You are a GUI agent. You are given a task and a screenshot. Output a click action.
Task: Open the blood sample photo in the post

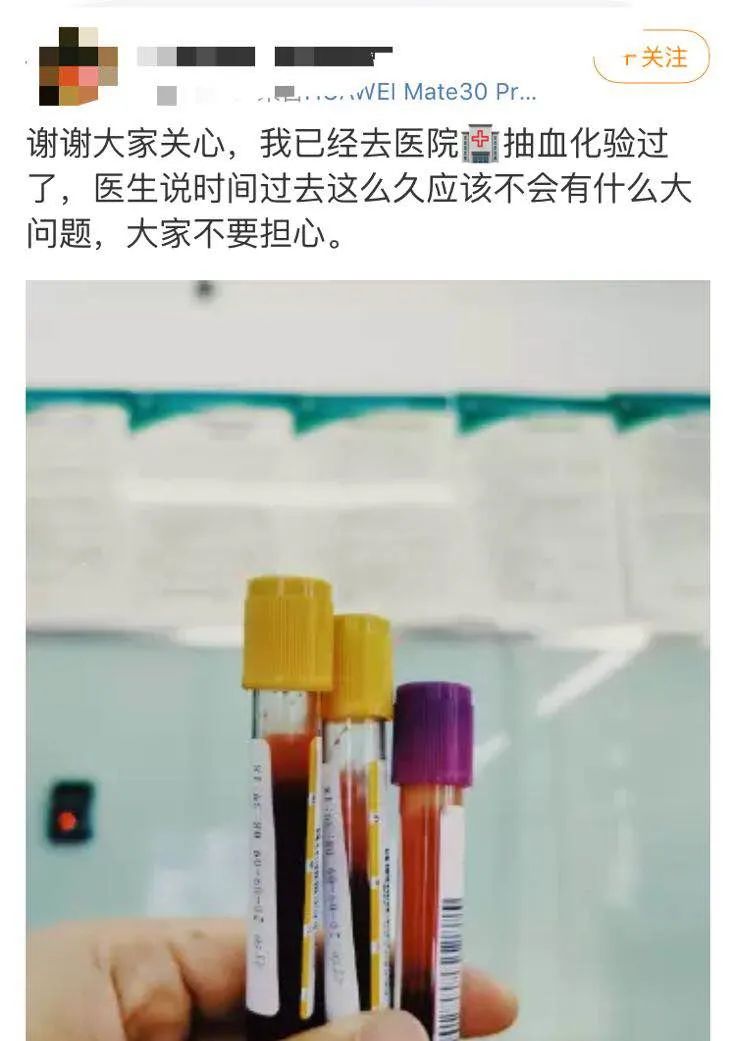367,660
